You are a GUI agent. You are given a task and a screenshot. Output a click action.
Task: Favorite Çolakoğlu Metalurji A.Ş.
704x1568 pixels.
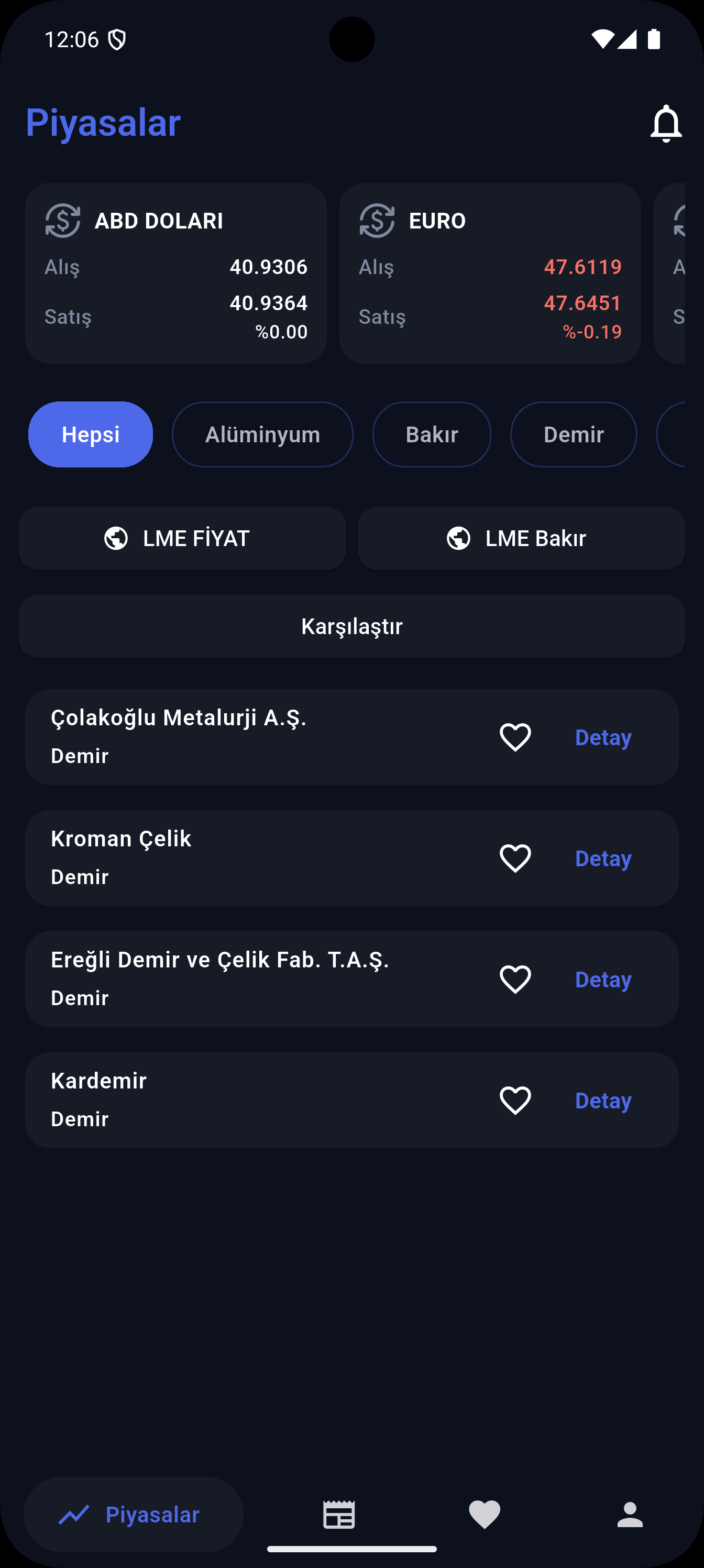pos(515,737)
